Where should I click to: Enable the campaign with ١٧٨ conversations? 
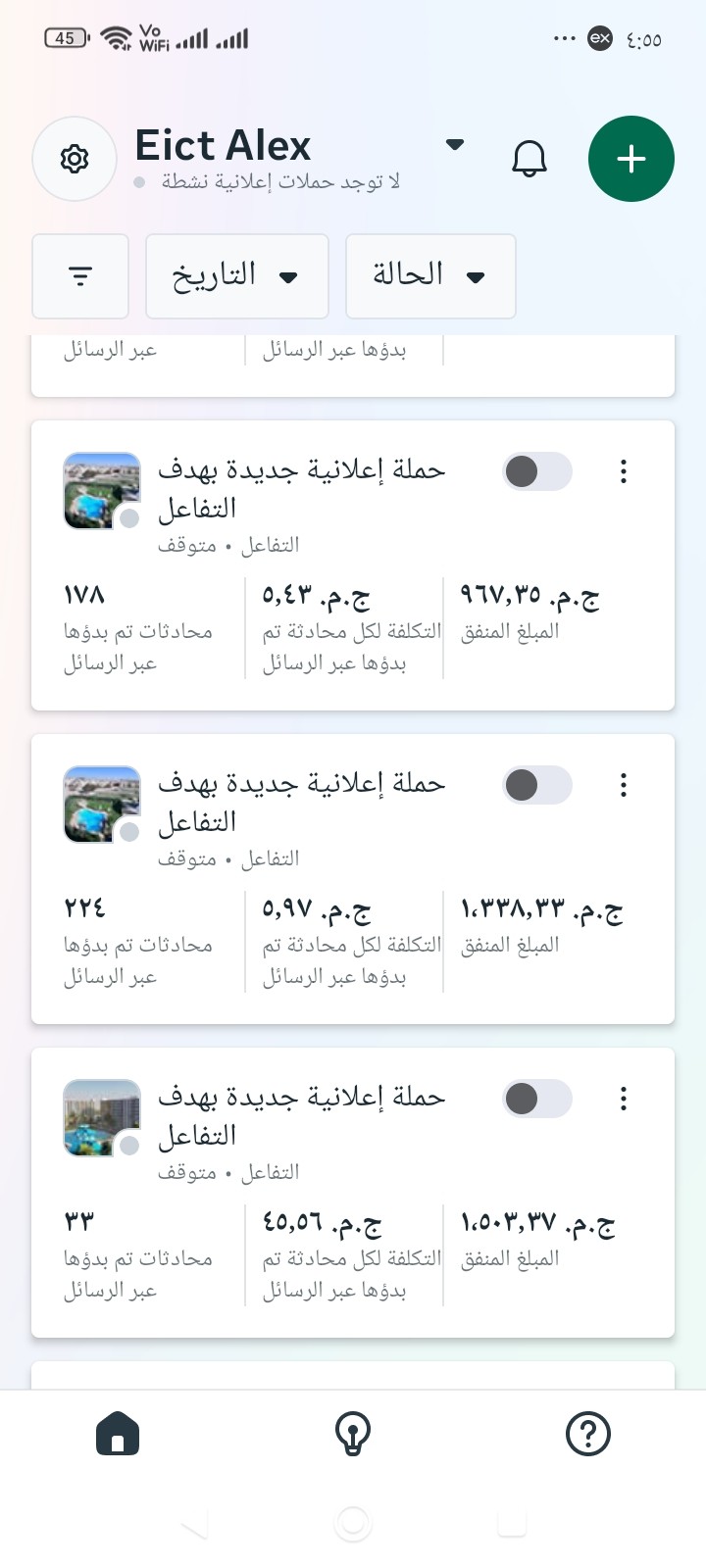click(x=536, y=471)
